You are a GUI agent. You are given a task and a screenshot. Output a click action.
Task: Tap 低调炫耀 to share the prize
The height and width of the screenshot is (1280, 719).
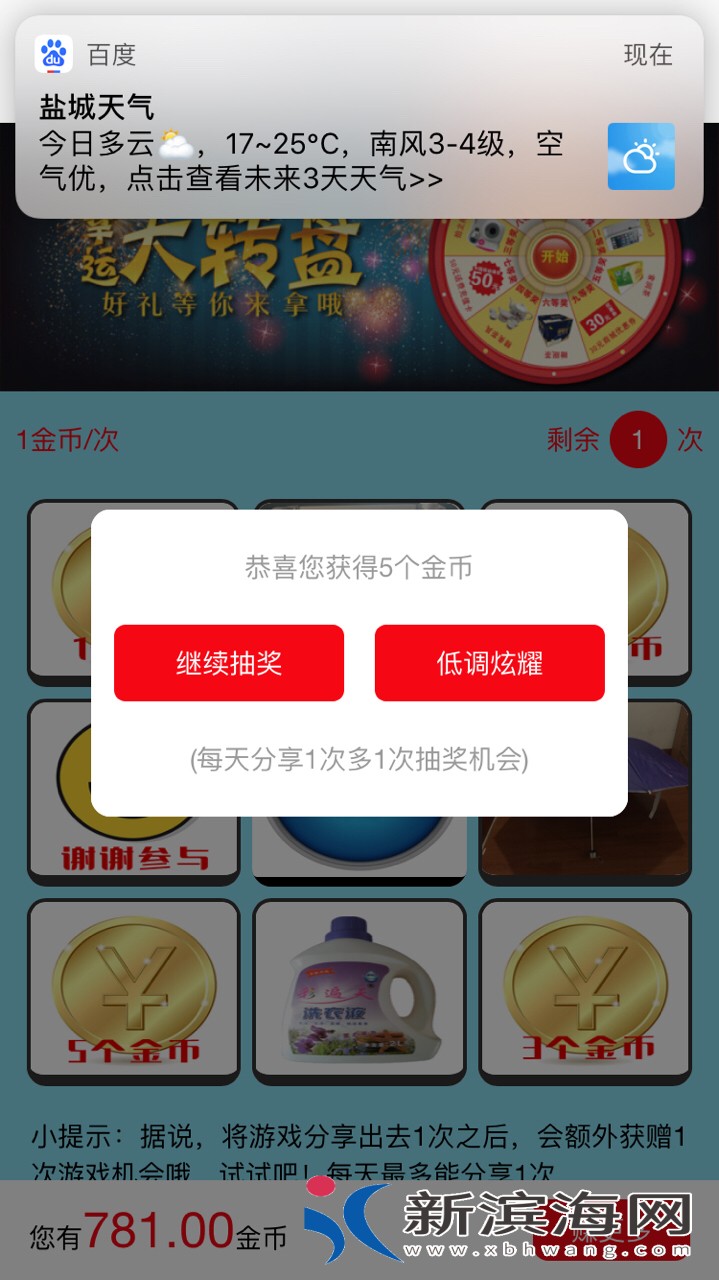(x=489, y=663)
